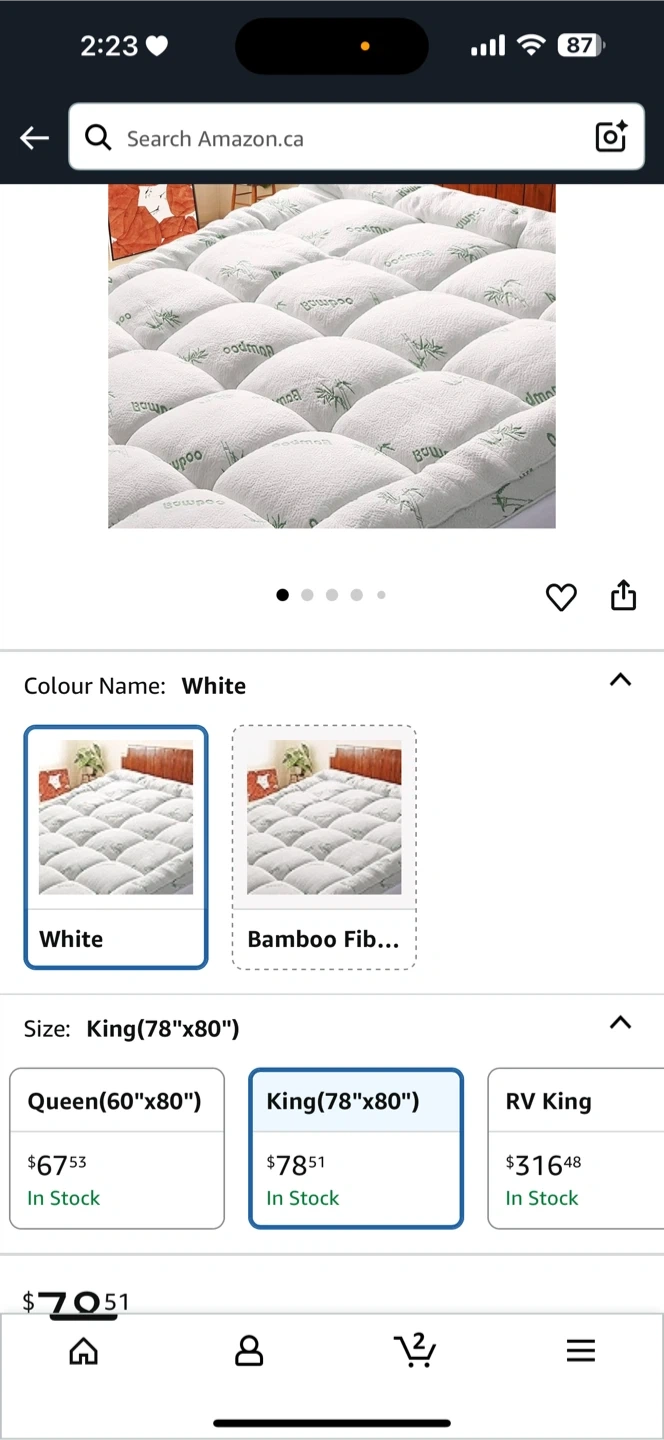Collapse the Colour Name section

[620, 681]
